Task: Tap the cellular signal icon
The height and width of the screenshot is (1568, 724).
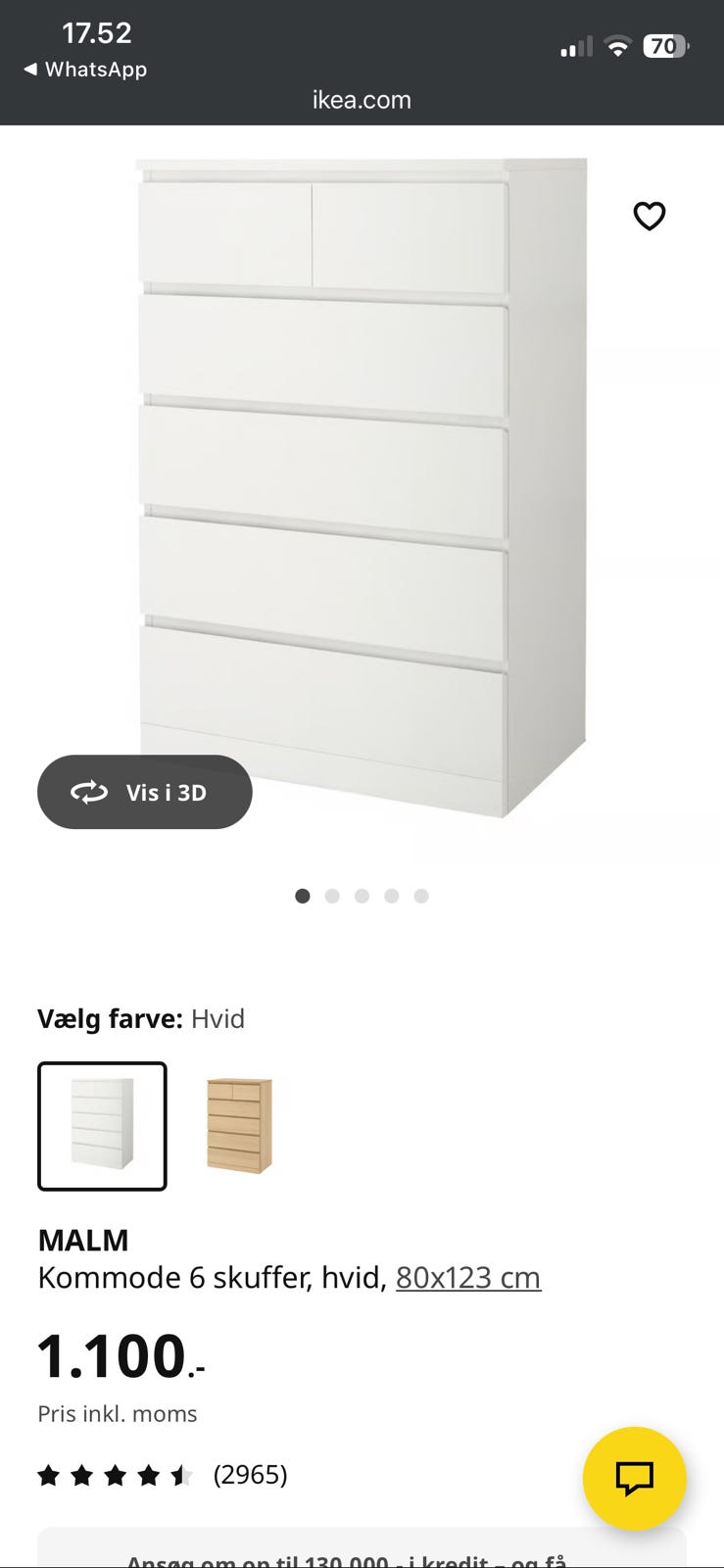Action: click(578, 46)
